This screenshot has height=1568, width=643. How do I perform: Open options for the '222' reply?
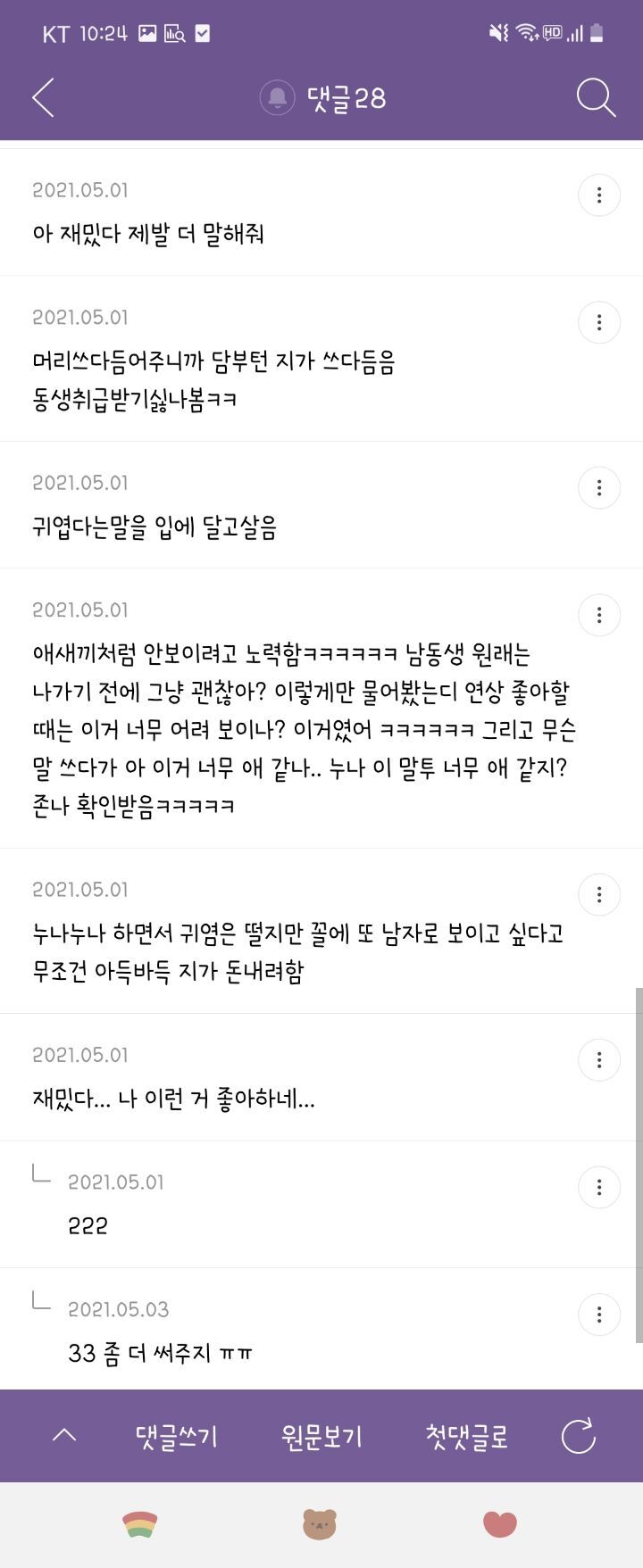(x=599, y=1187)
